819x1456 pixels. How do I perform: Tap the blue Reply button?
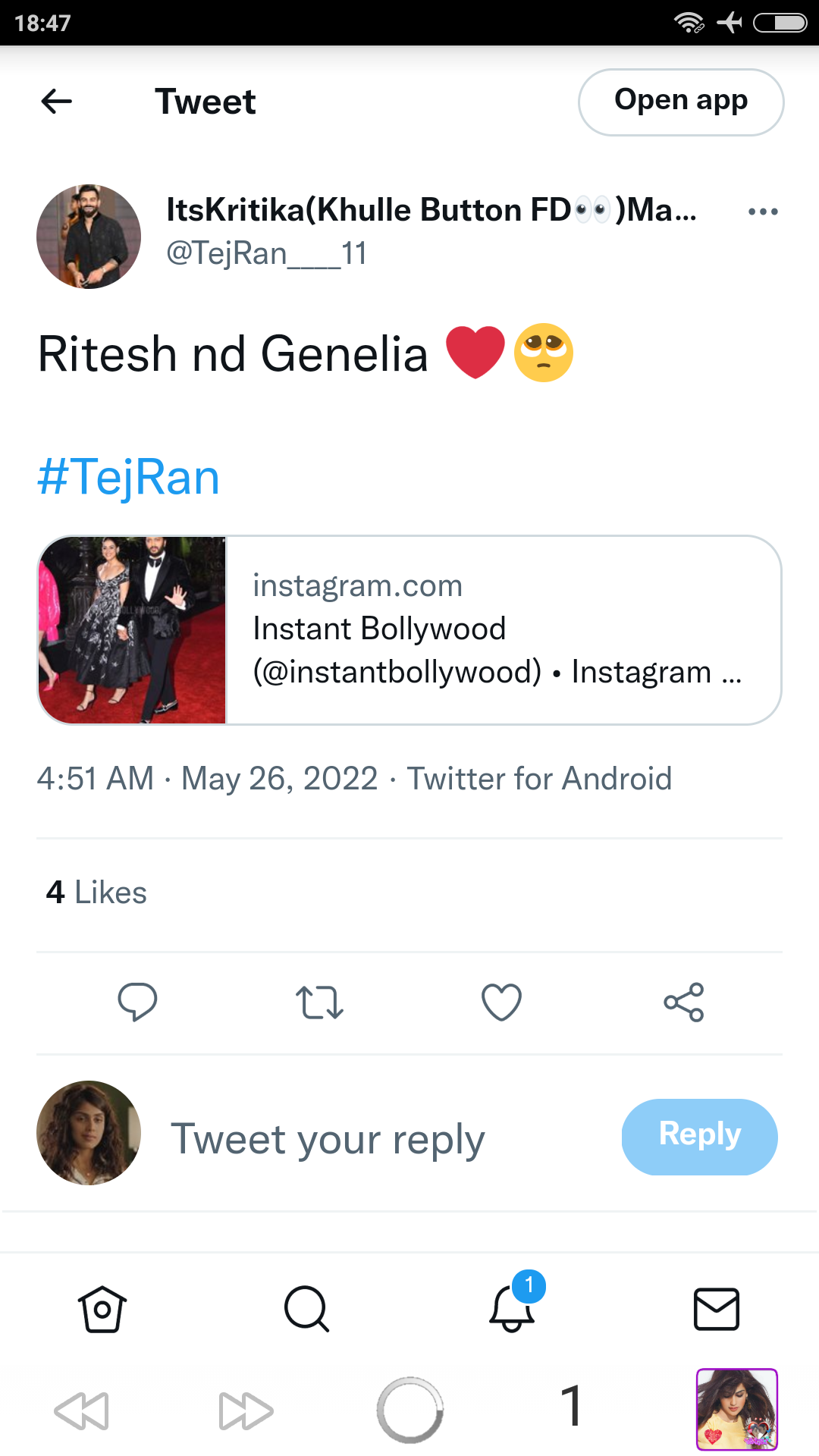click(x=699, y=1137)
